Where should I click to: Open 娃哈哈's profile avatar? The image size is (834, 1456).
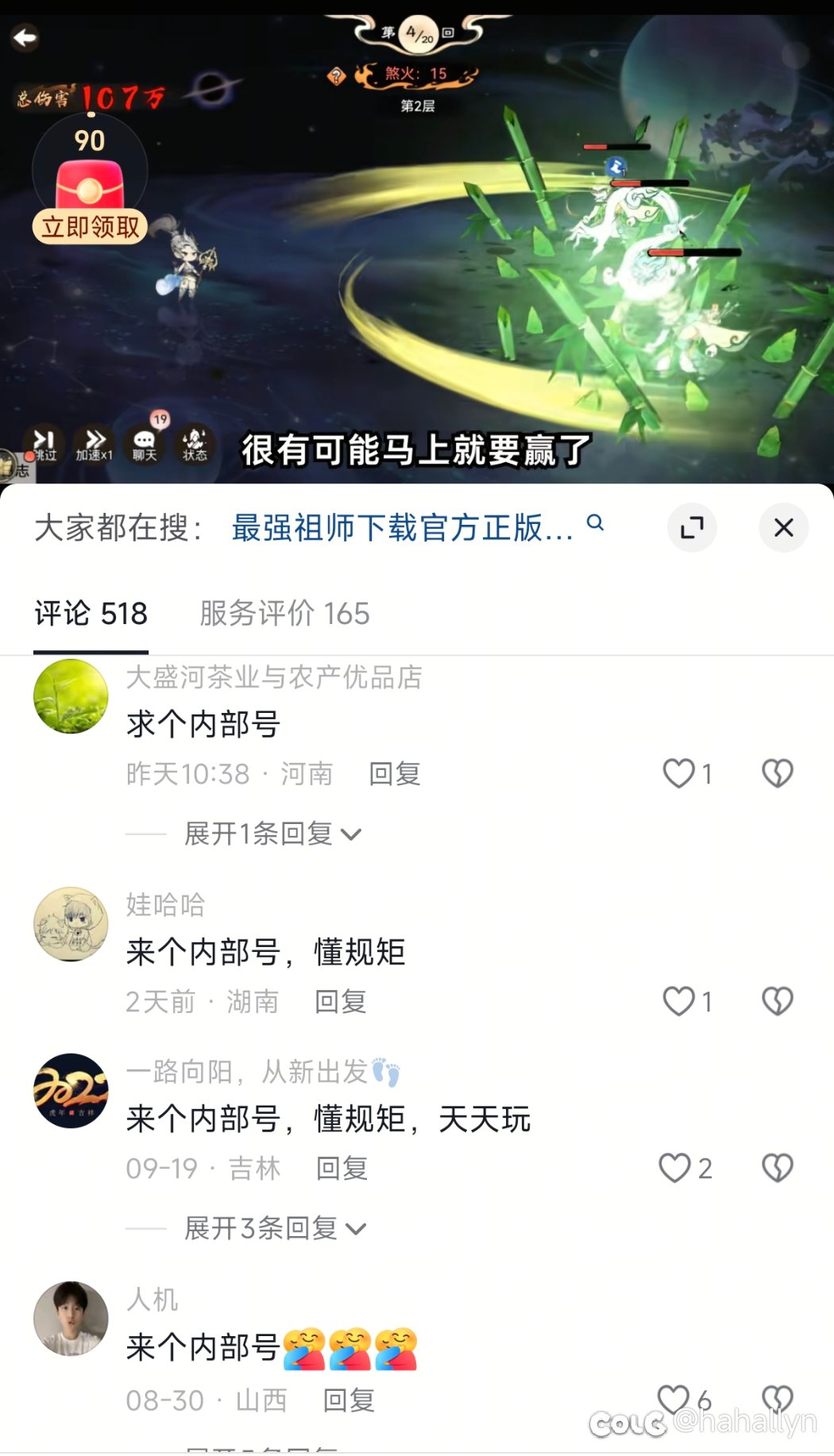click(x=71, y=924)
